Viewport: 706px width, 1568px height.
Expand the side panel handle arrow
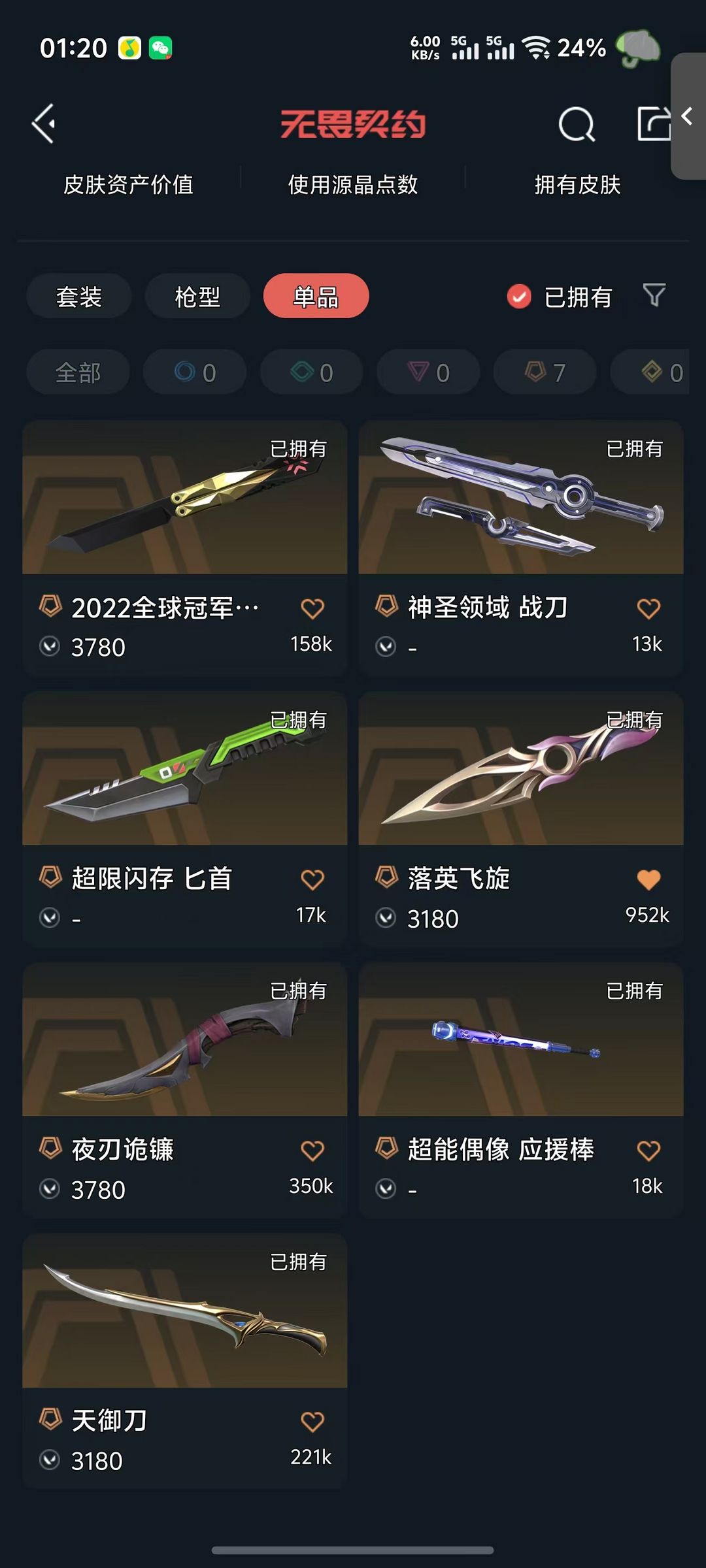tap(688, 116)
